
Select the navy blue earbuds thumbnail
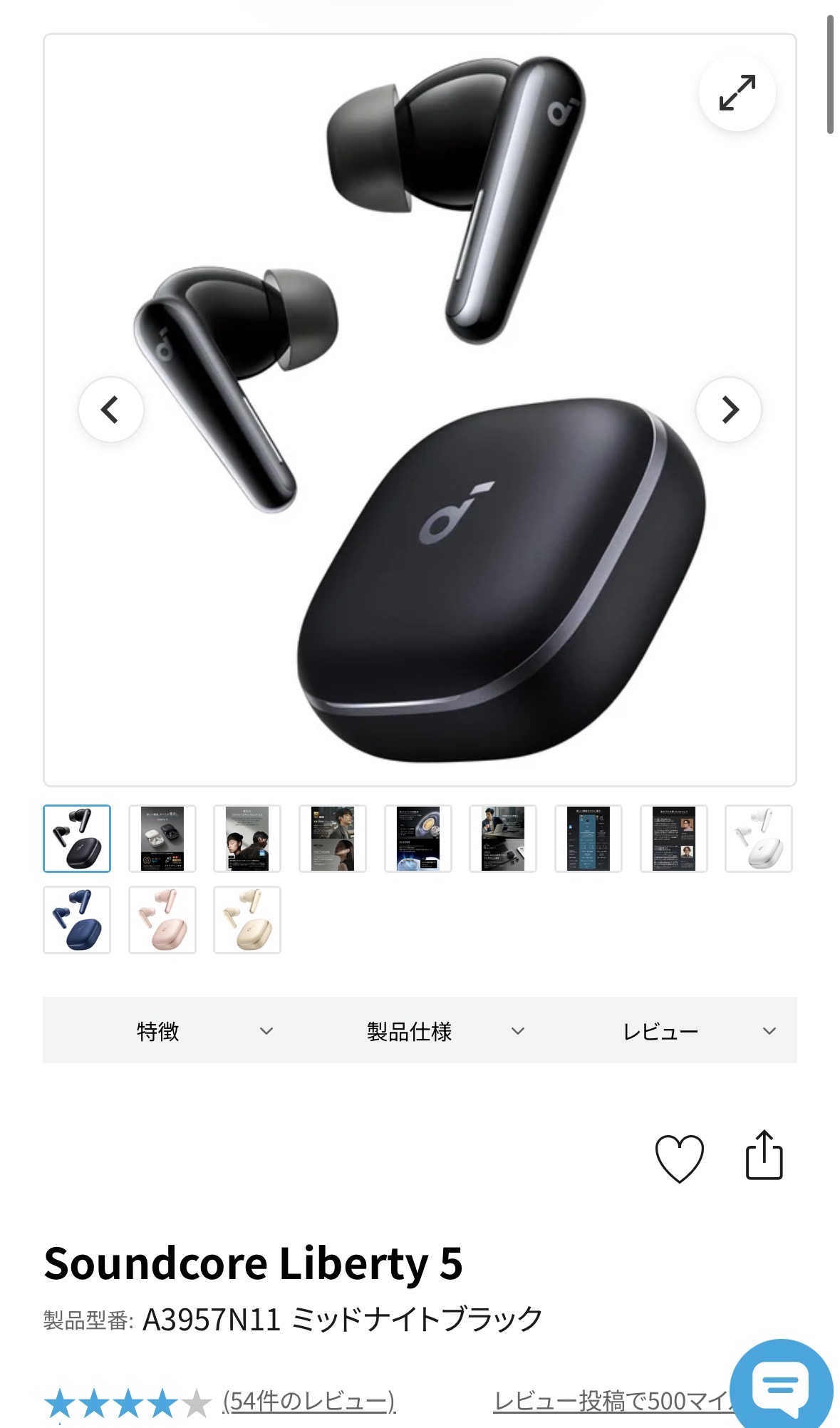tap(77, 920)
